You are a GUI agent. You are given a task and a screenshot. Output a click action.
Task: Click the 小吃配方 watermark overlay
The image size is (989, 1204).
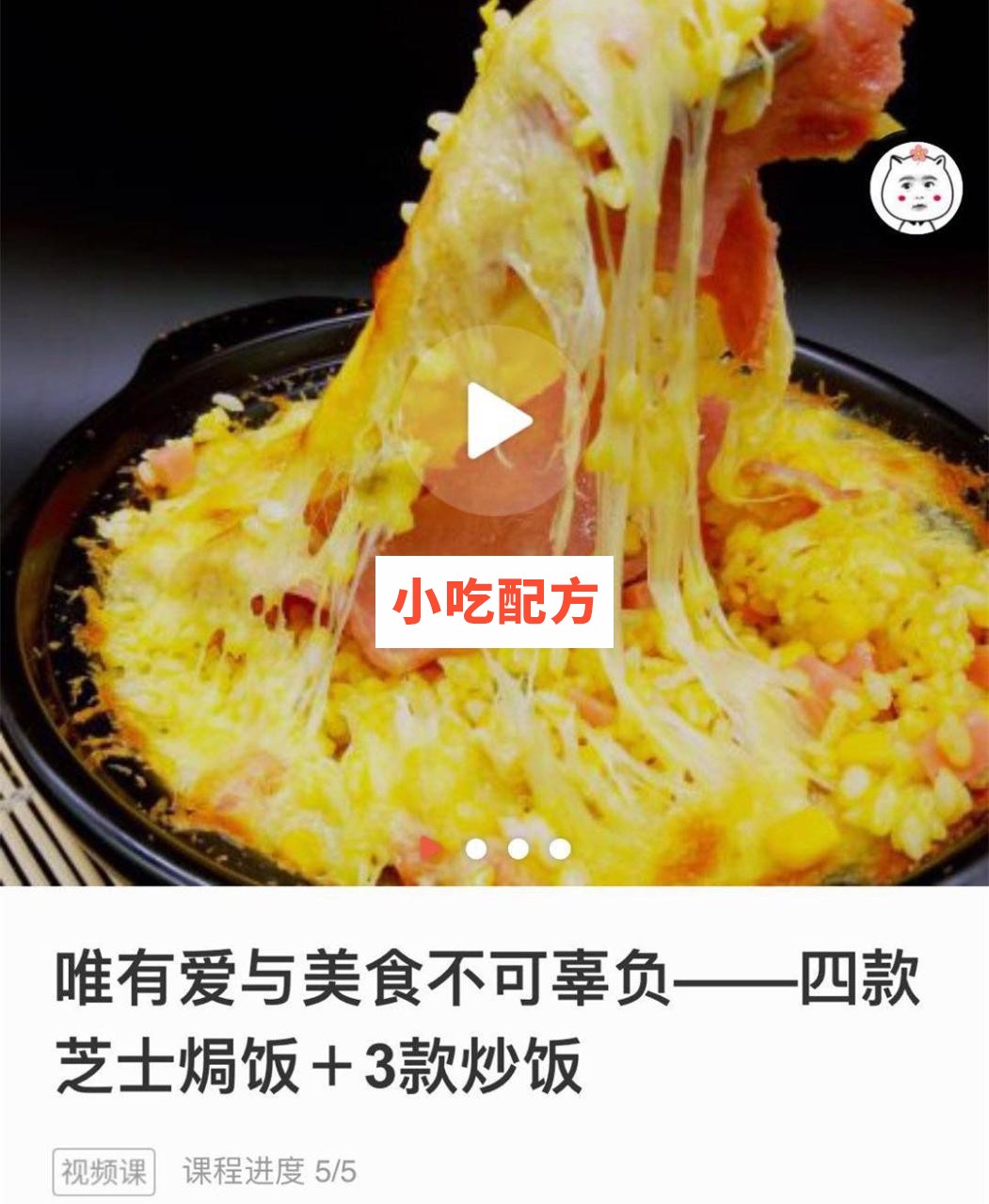tap(493, 602)
